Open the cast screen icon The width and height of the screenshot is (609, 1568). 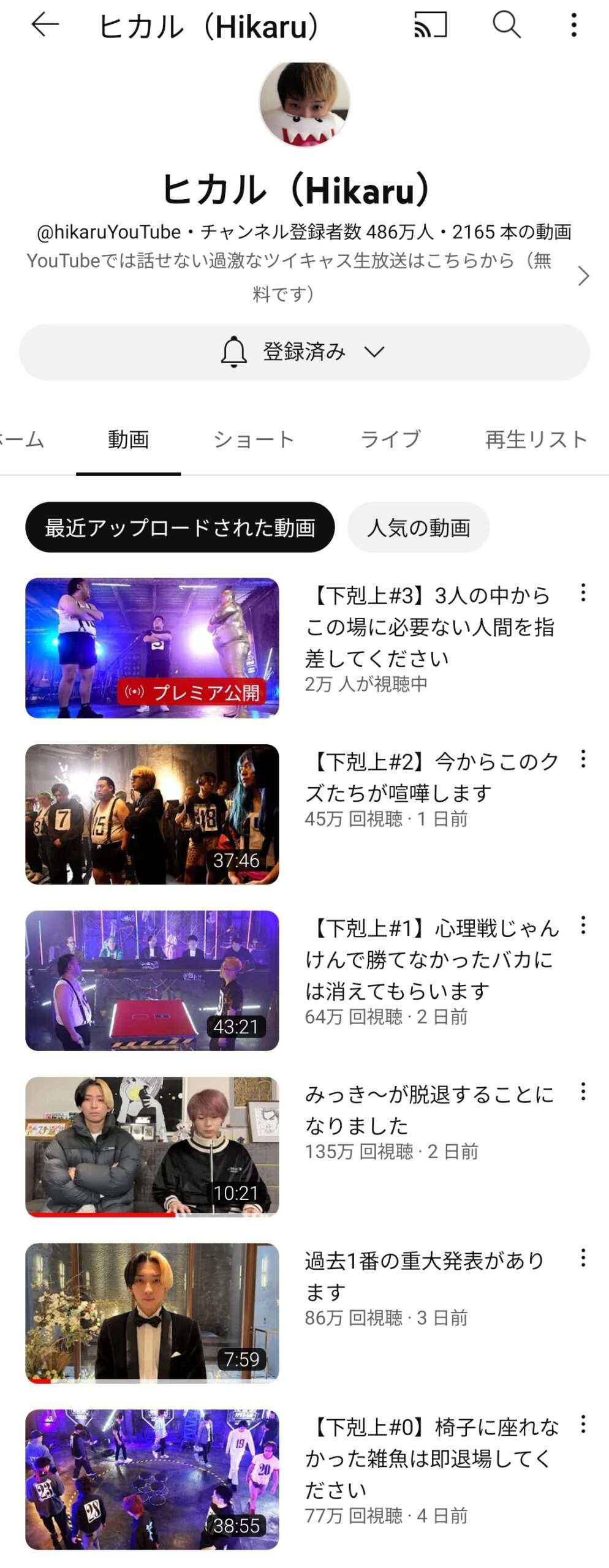[x=431, y=26]
